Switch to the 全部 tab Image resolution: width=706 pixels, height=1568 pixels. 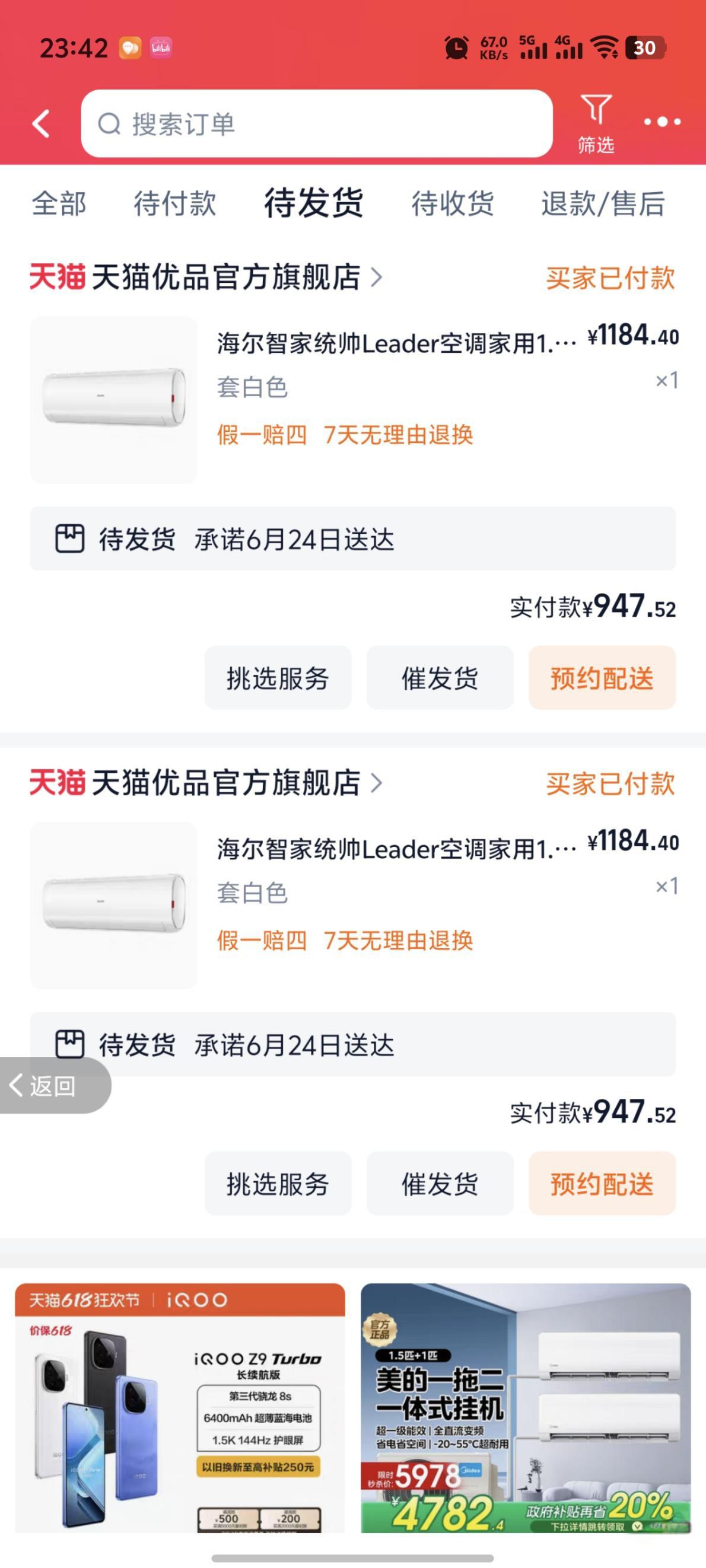pos(59,203)
